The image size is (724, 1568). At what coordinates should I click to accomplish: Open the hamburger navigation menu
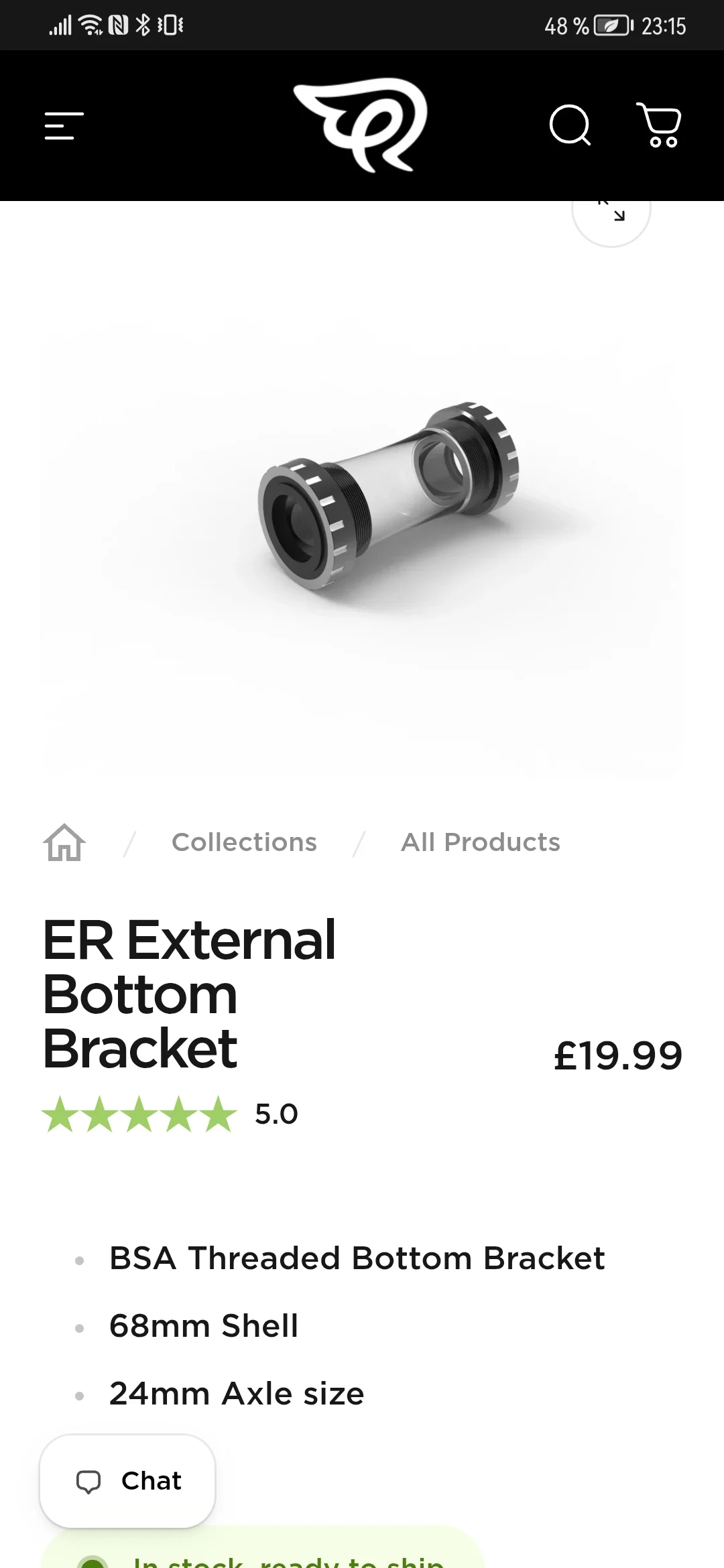(x=64, y=126)
